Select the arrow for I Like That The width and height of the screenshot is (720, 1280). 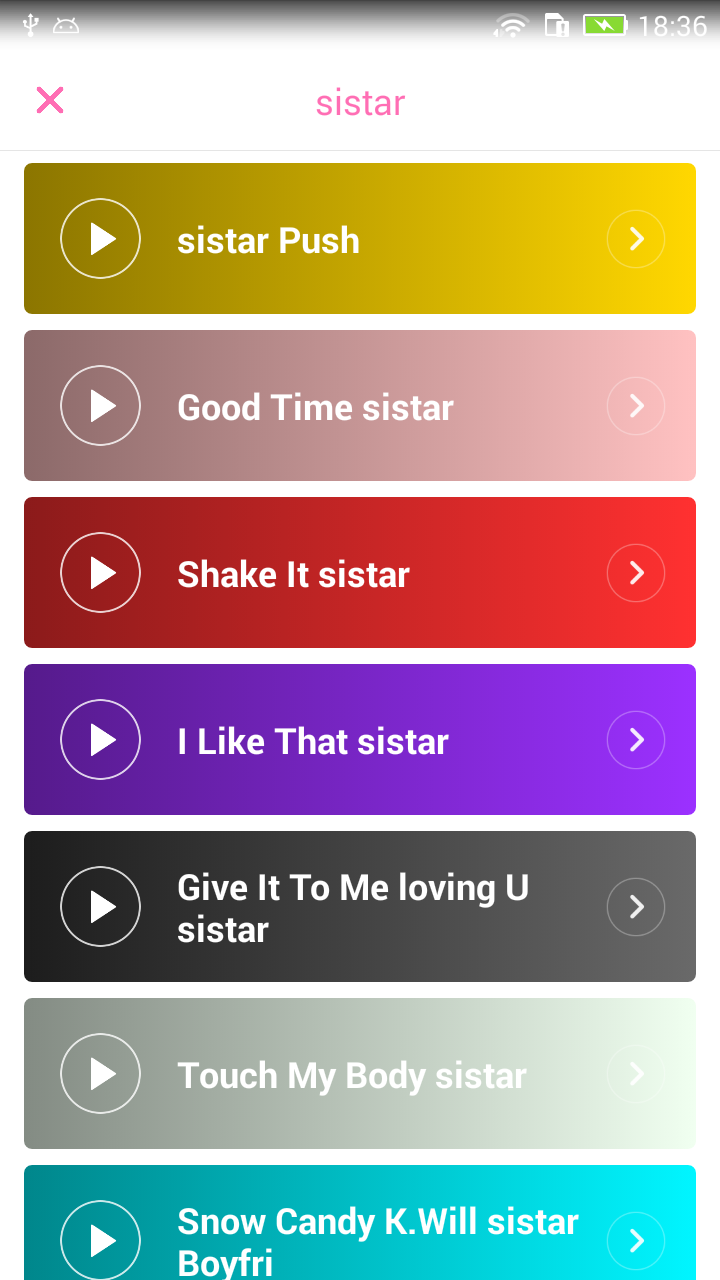pos(636,740)
